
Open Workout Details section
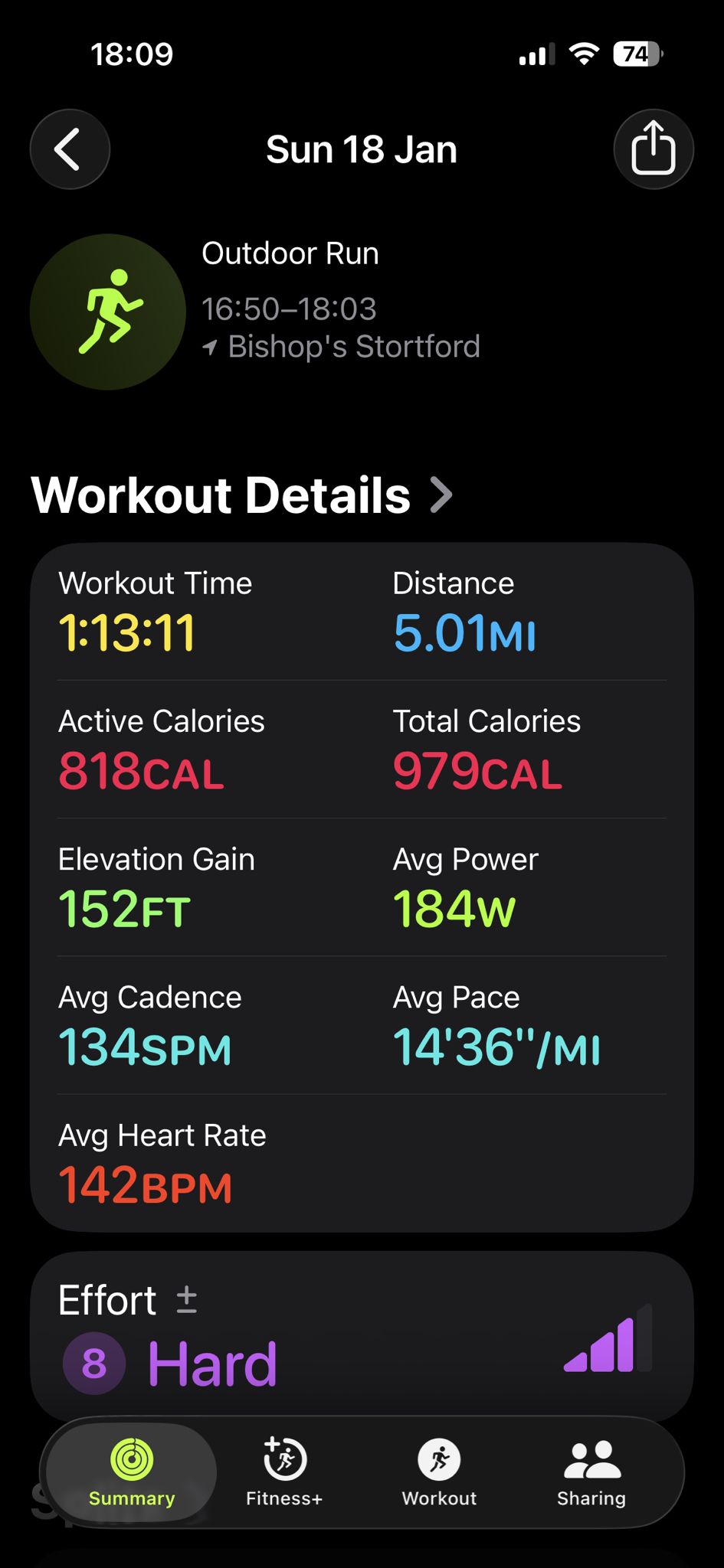(x=241, y=495)
